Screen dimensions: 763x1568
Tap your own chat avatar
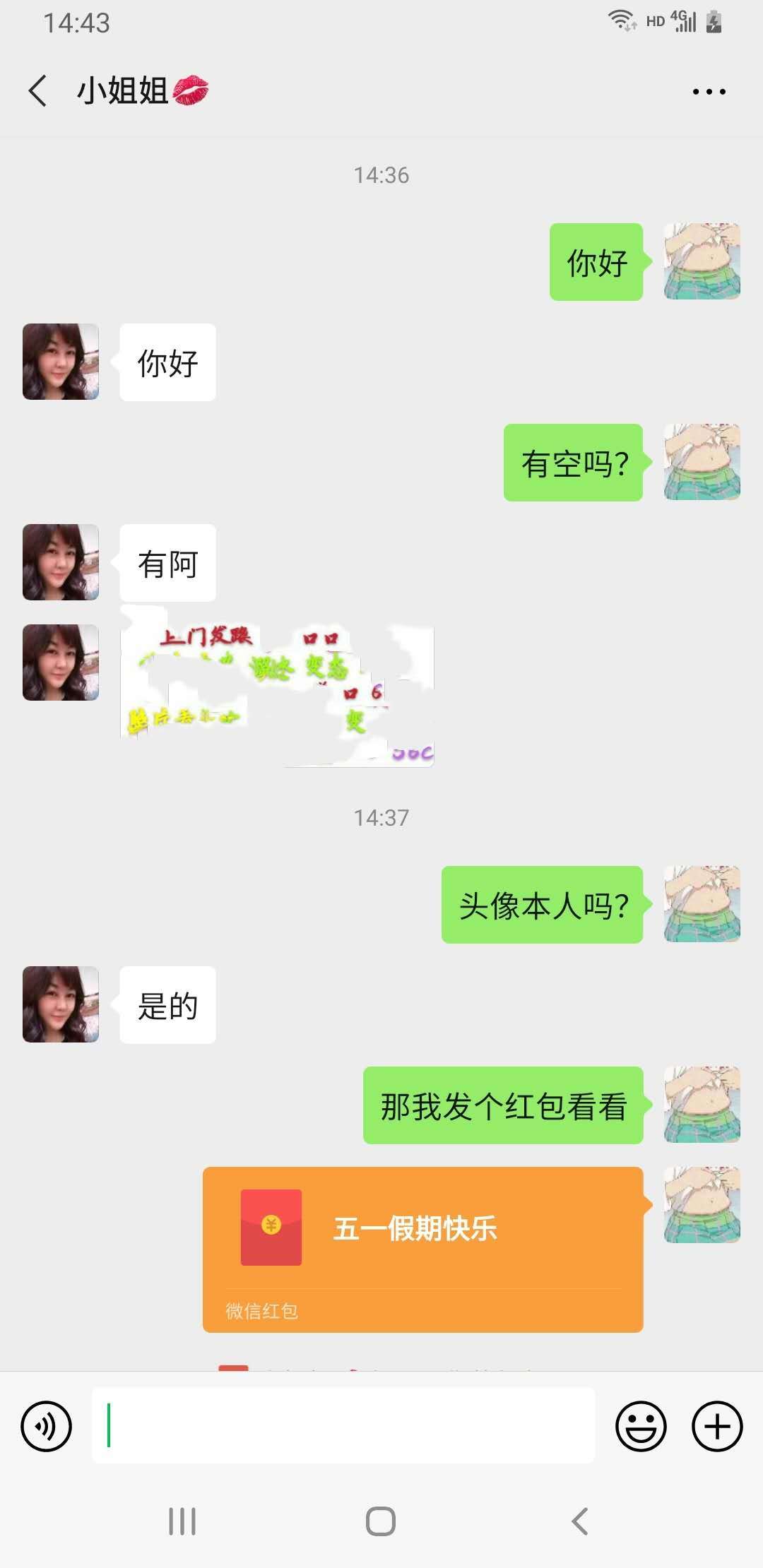(x=702, y=261)
